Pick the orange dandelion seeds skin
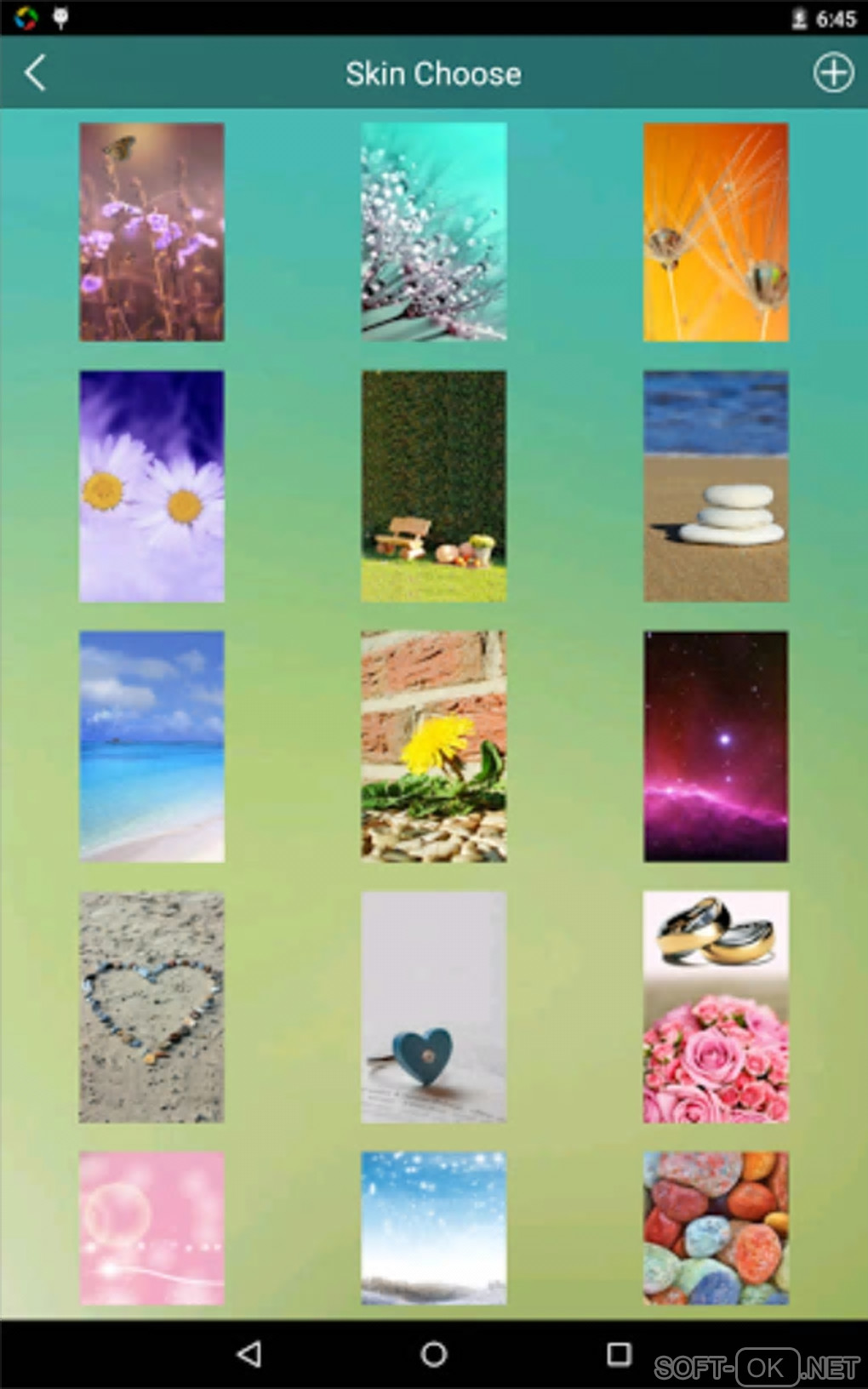The width and height of the screenshot is (868, 1389). click(x=716, y=231)
